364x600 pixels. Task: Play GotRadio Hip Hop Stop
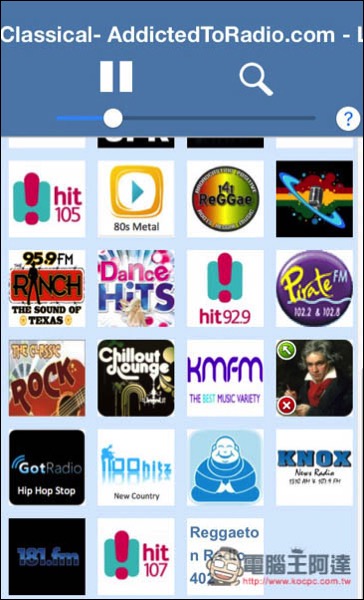[x=47, y=468]
